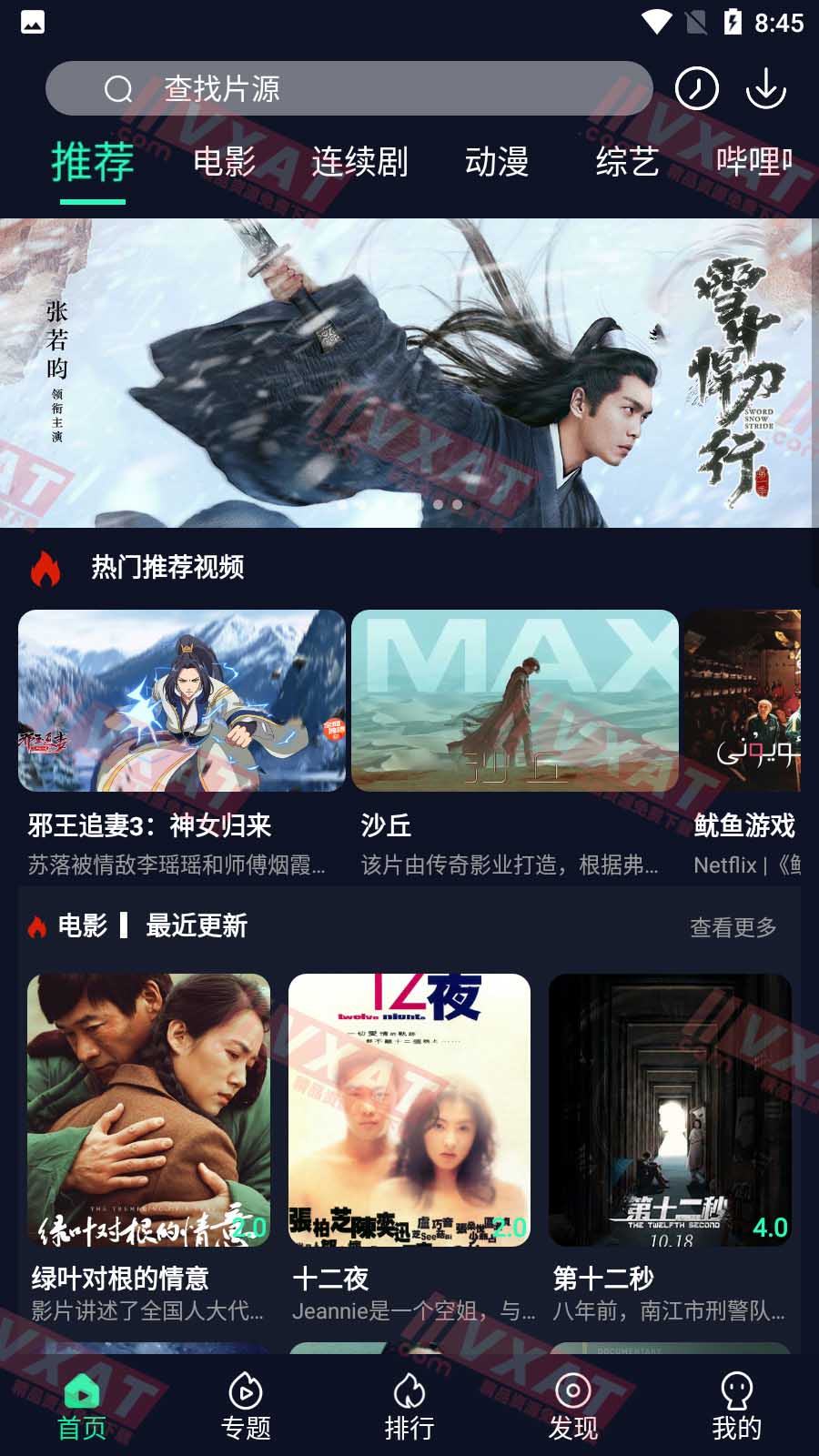
Task: Open the 沙丘 video thumbnail
Action: tap(514, 699)
